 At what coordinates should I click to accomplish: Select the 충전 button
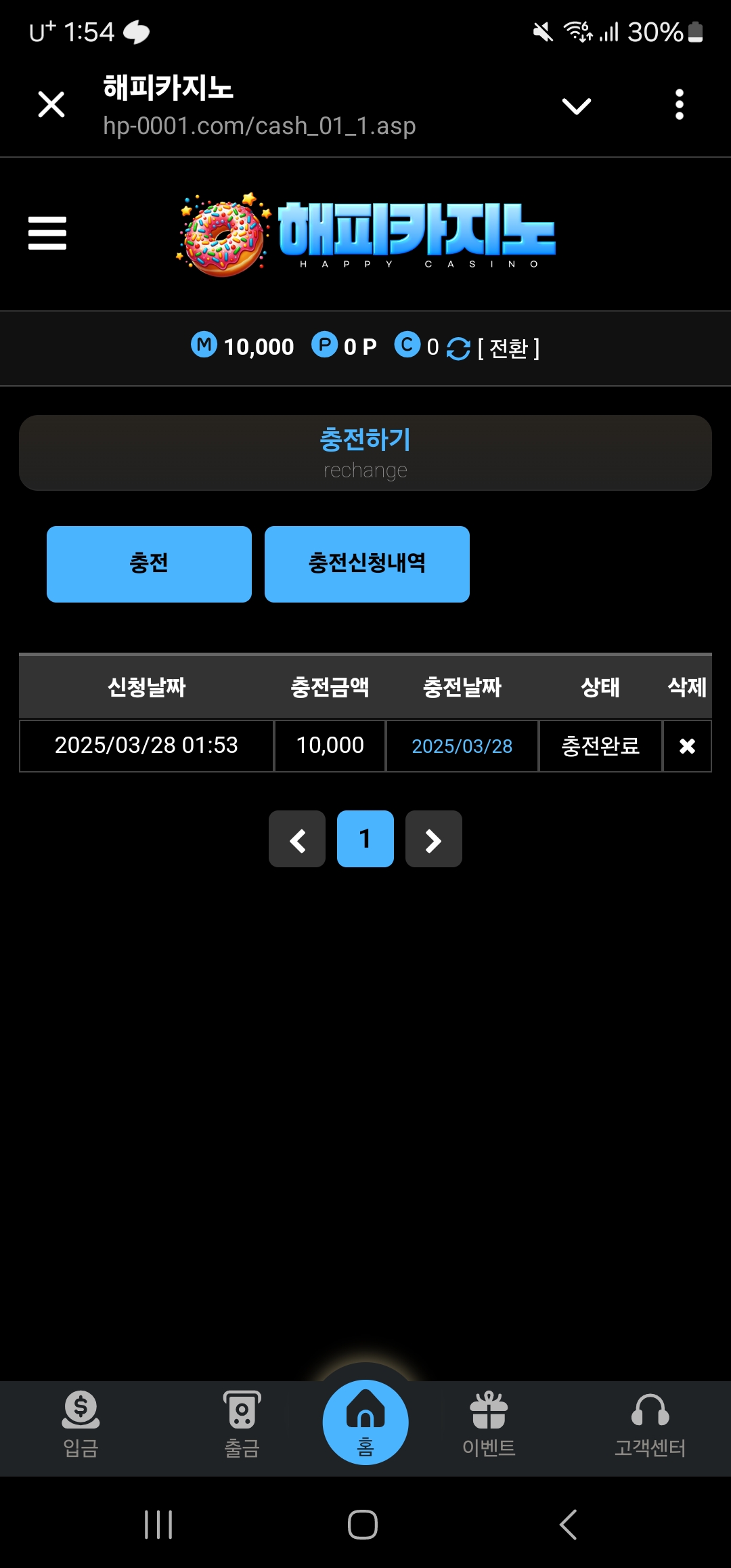click(149, 564)
